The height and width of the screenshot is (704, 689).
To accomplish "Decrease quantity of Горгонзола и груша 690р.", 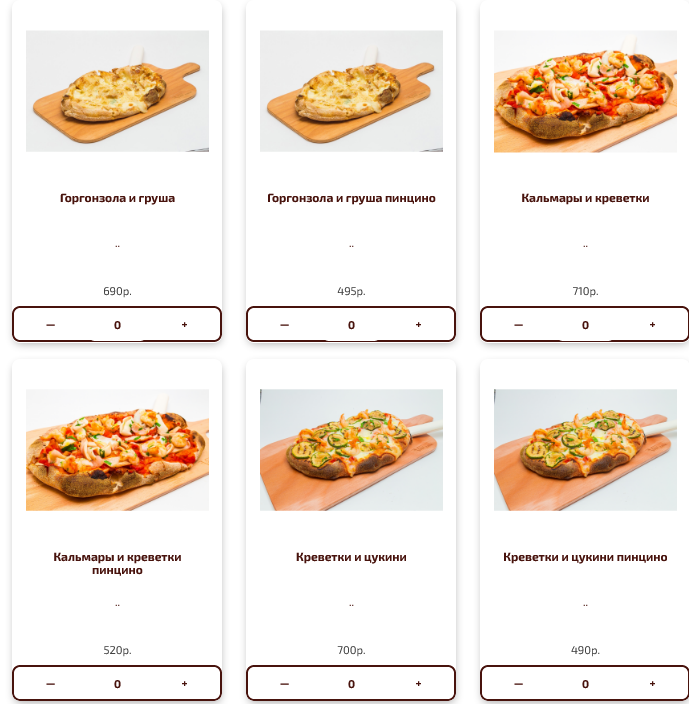I will (50, 325).
